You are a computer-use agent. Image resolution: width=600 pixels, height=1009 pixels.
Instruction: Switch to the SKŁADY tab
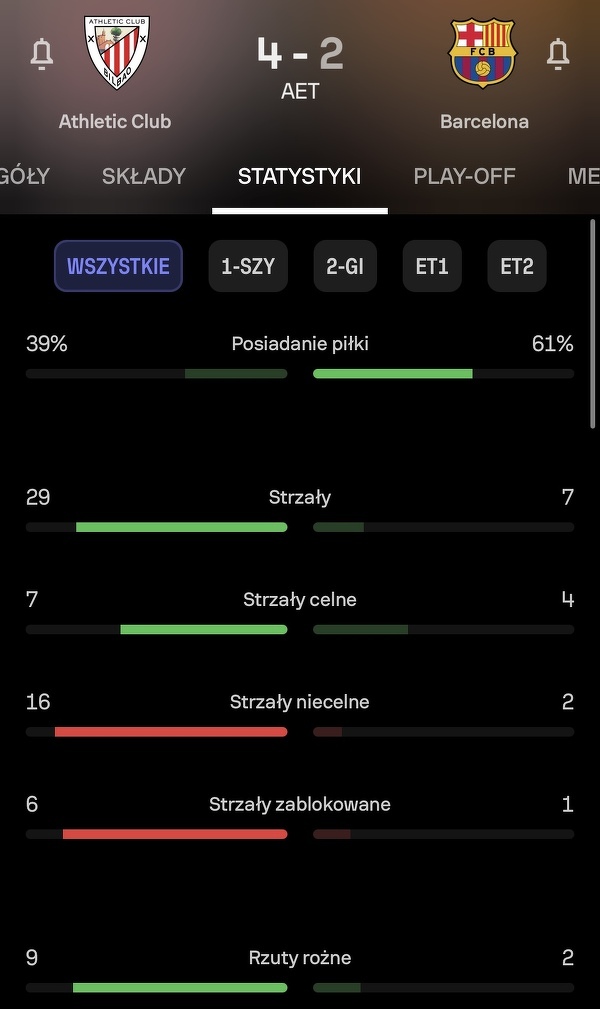point(144,176)
